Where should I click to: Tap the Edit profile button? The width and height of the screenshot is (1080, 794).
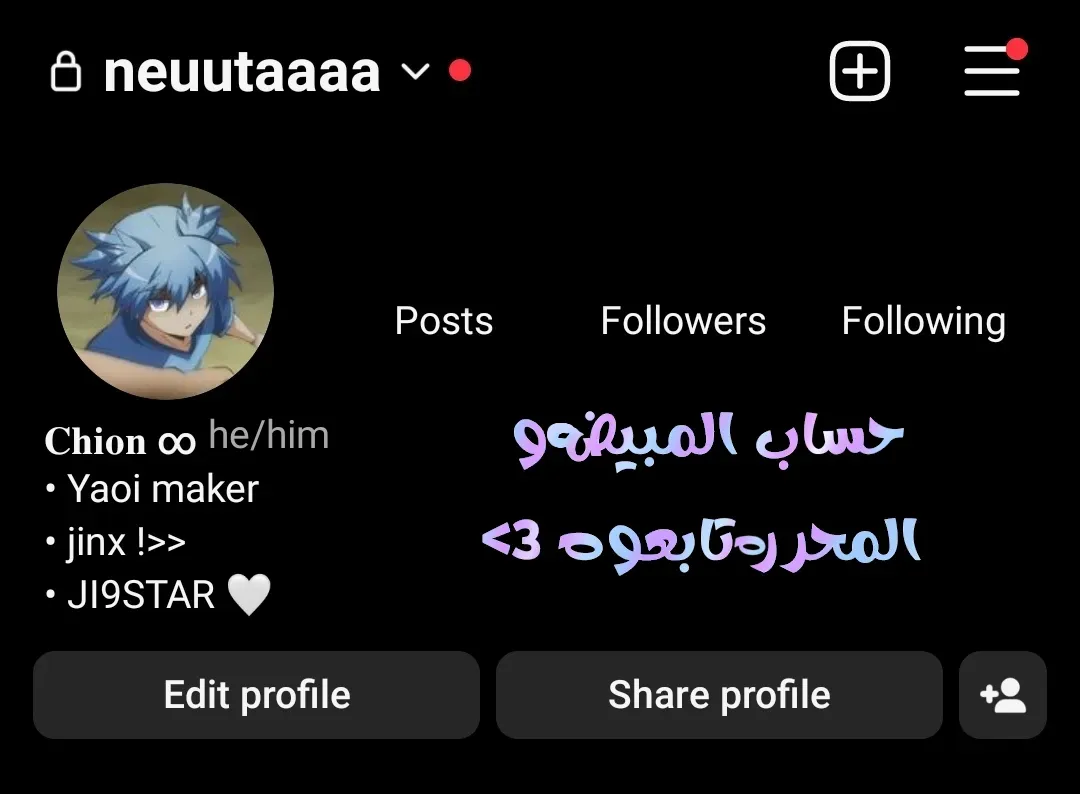(x=256, y=695)
